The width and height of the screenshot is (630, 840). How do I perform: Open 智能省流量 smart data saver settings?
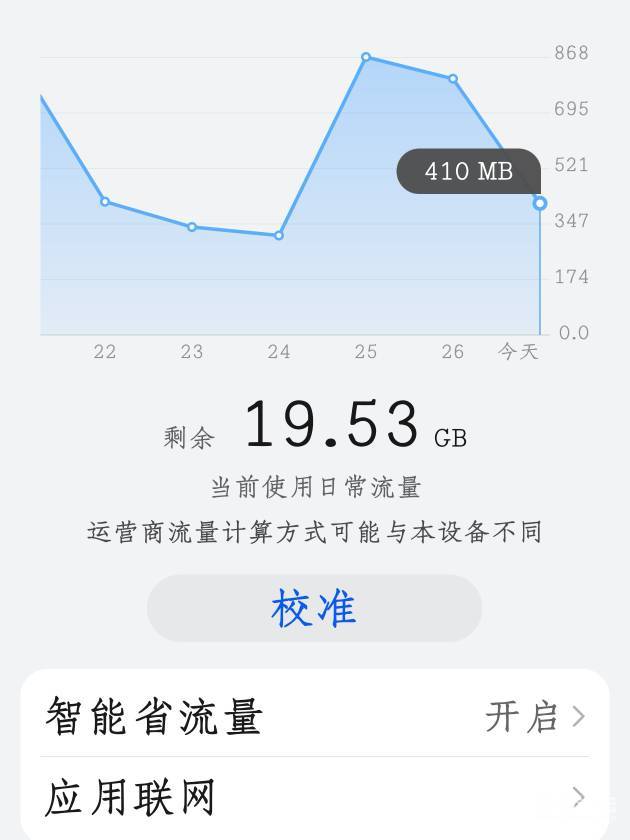pos(314,716)
